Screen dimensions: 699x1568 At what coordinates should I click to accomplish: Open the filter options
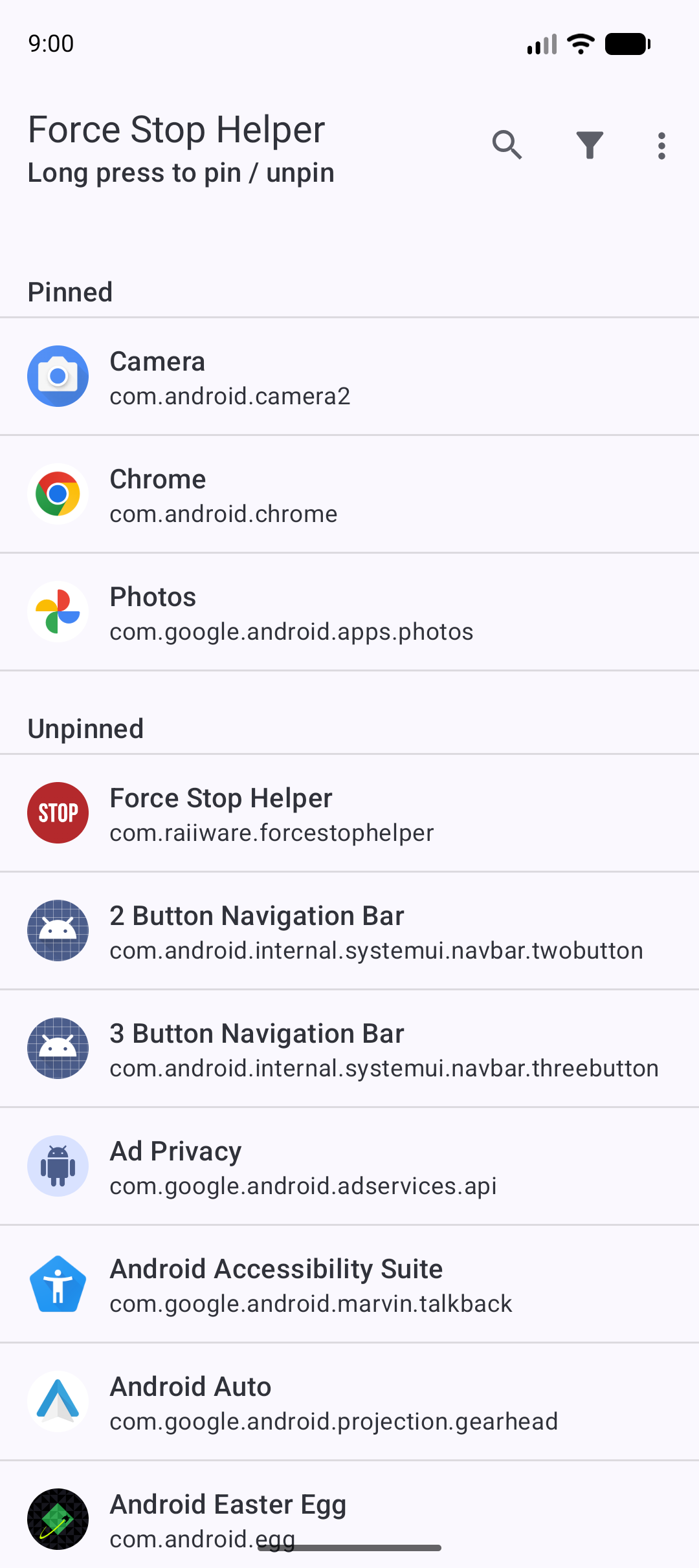[x=590, y=146]
